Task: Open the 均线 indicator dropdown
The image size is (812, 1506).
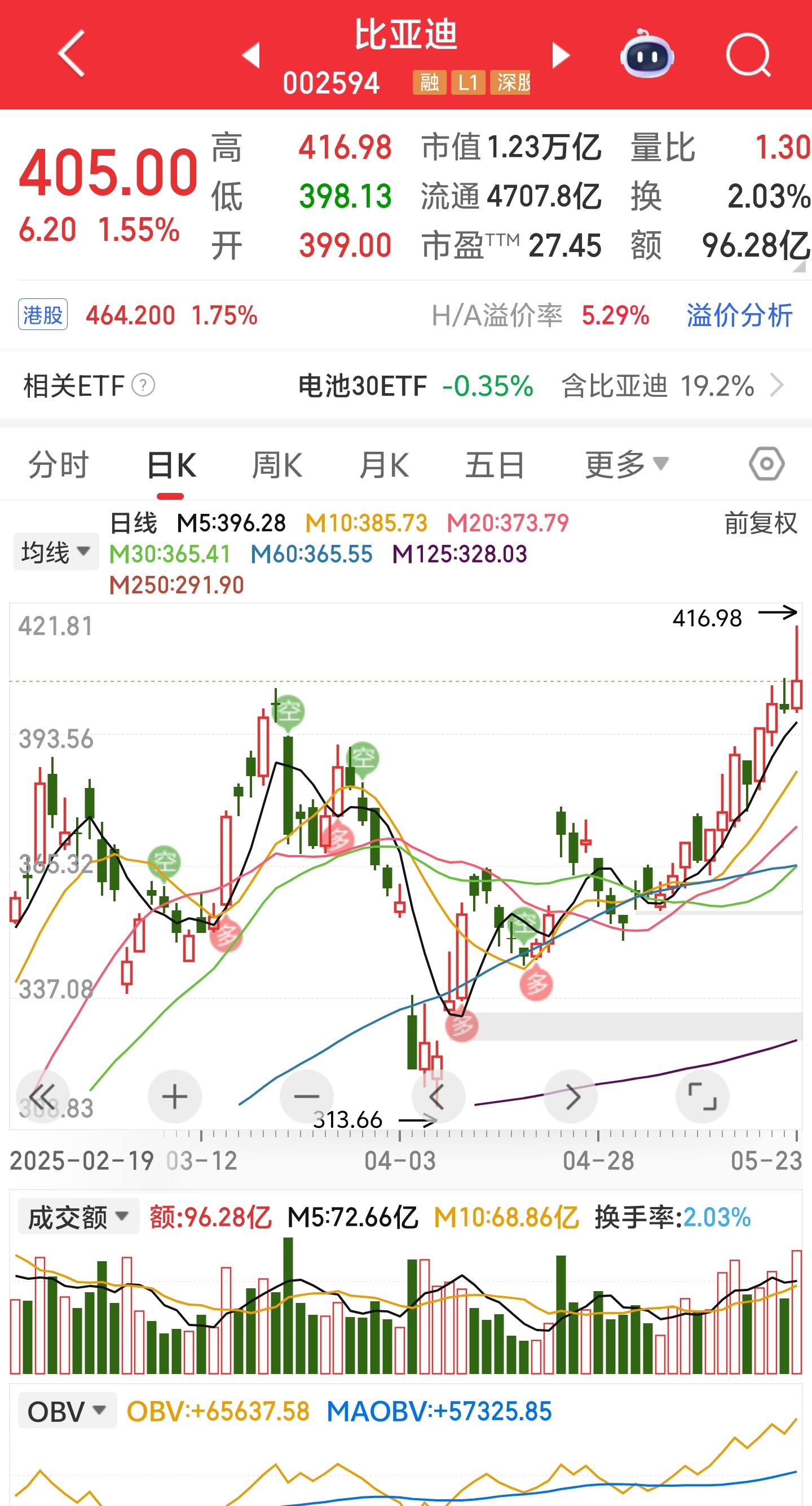Action: (56, 552)
